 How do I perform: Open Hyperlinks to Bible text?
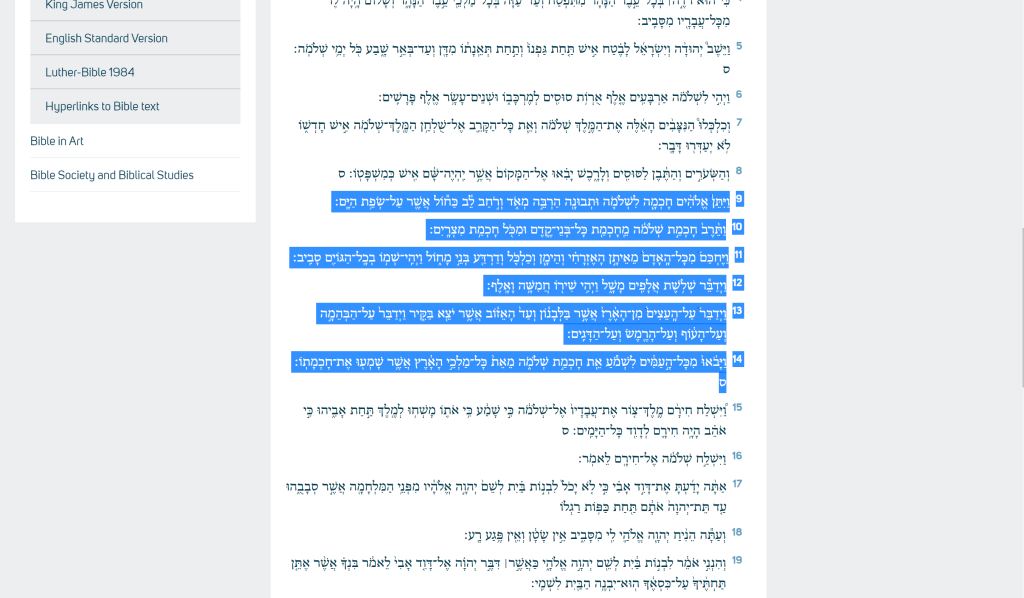click(x=102, y=106)
